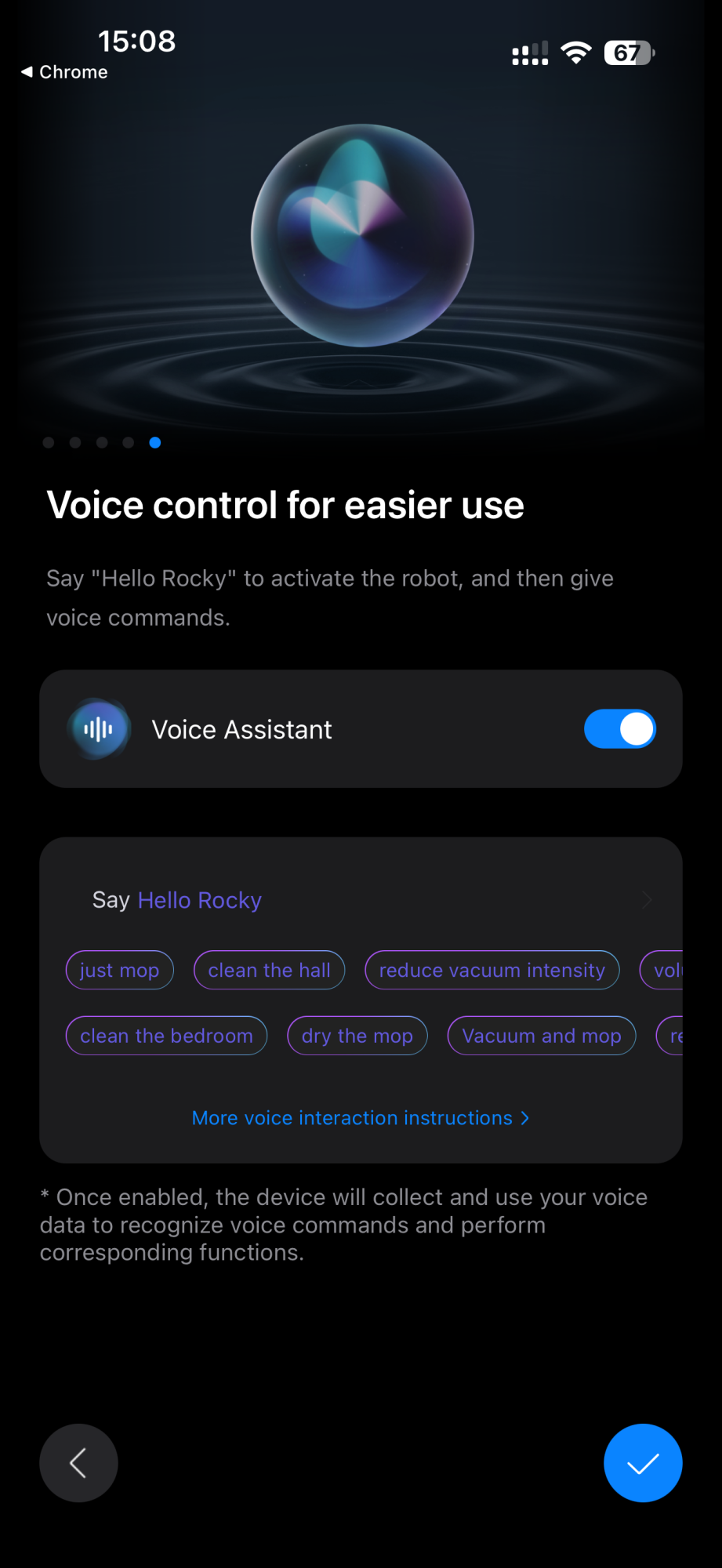Confirm with the blue checkmark button
This screenshot has width=722, height=1568.
click(x=643, y=1463)
